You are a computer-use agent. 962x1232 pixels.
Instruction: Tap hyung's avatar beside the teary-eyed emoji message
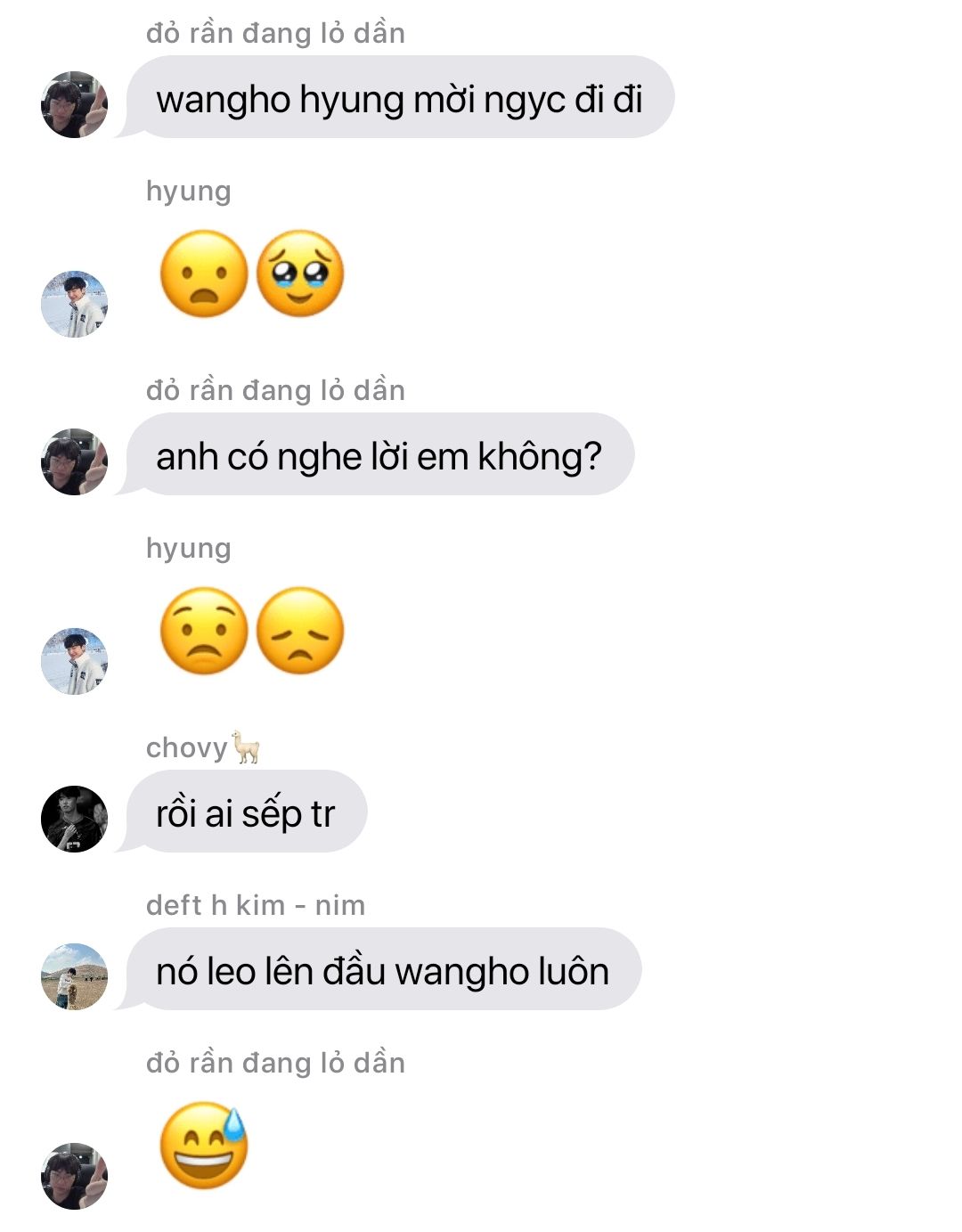click(74, 304)
